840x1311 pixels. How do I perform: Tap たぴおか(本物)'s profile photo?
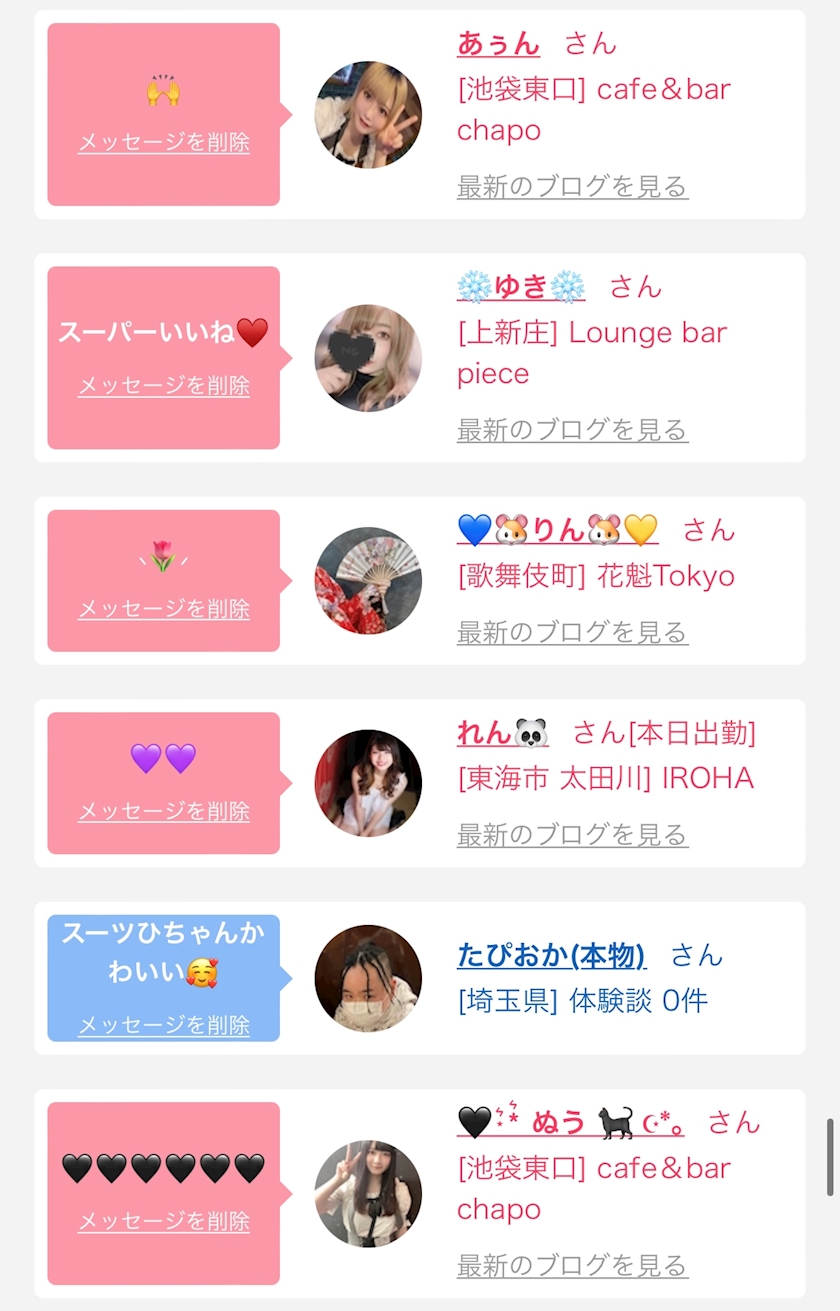coord(368,978)
